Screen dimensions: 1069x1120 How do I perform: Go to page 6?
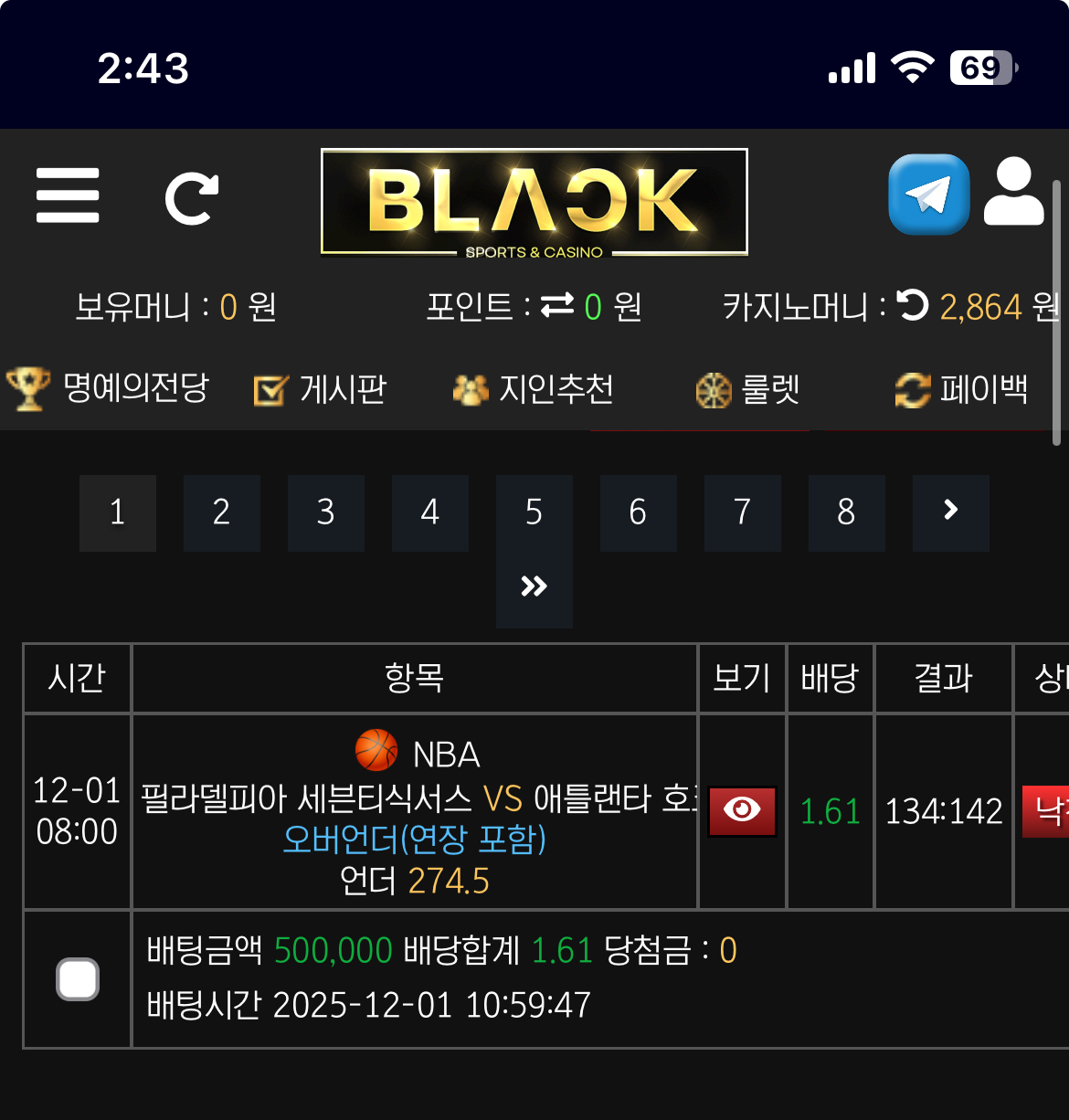click(x=638, y=512)
